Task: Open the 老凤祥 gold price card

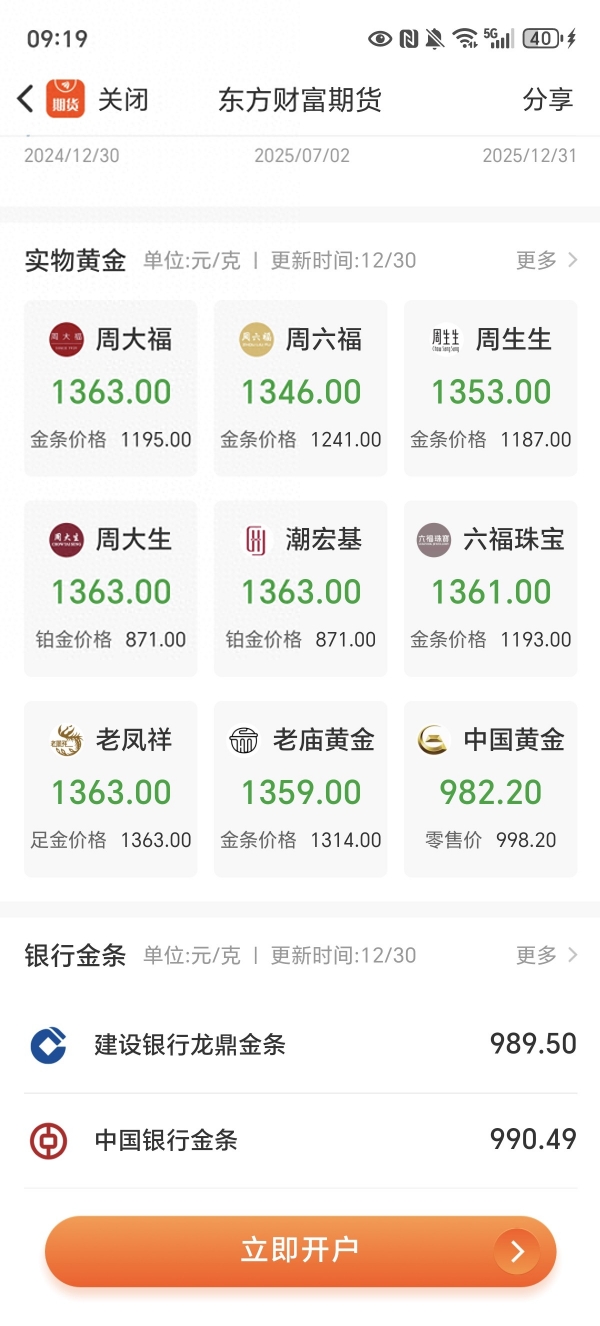Action: (x=111, y=789)
